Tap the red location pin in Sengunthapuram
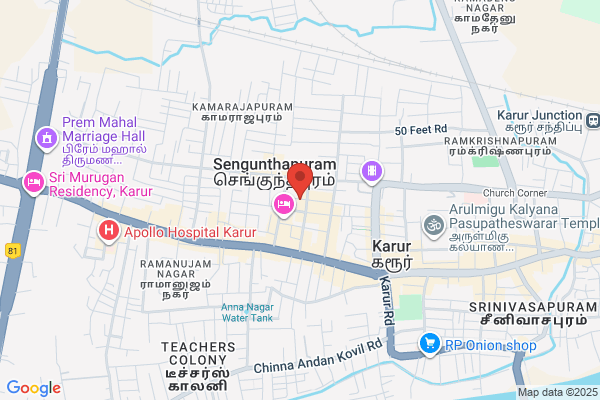This screenshot has width=600, height=400. tap(300, 180)
